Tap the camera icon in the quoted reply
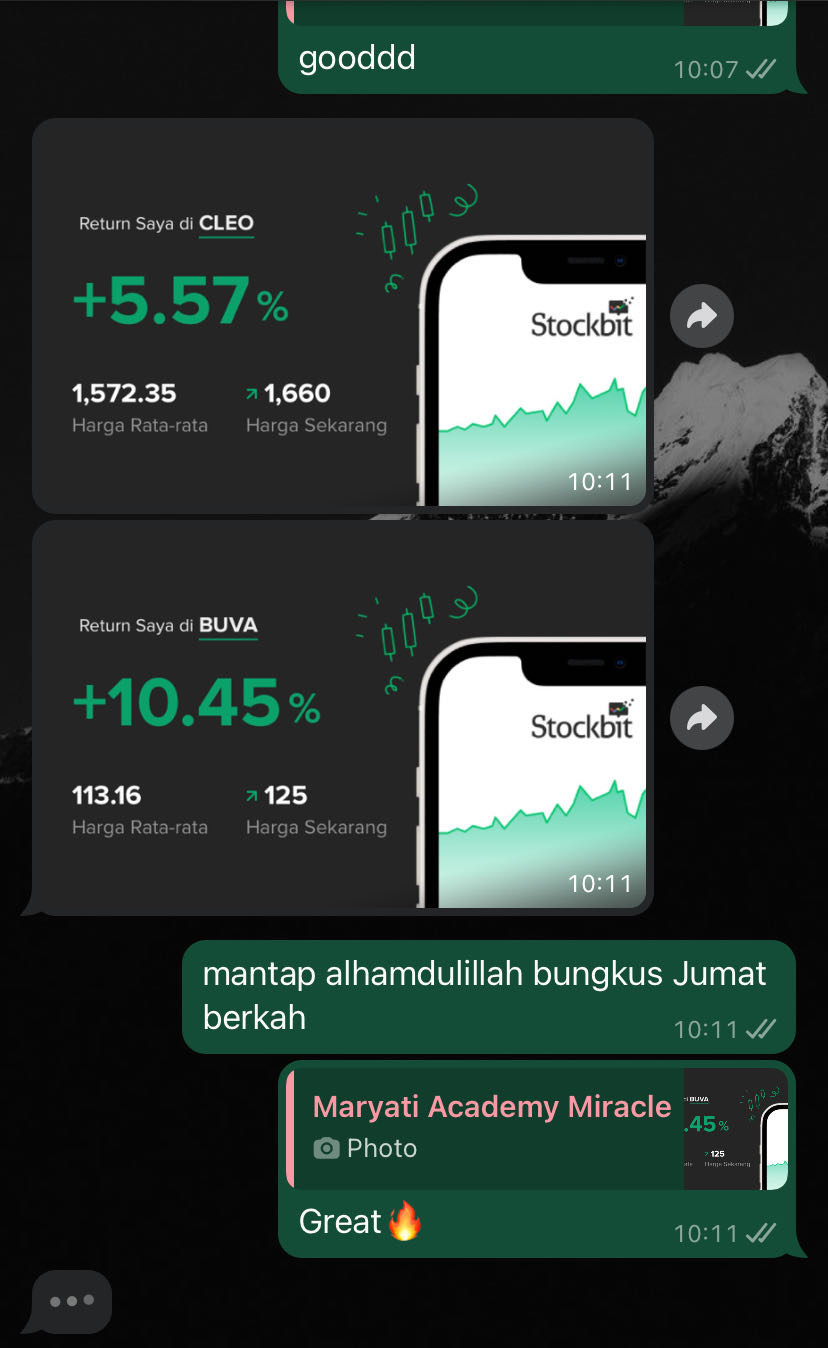The image size is (828, 1348). click(x=325, y=1148)
